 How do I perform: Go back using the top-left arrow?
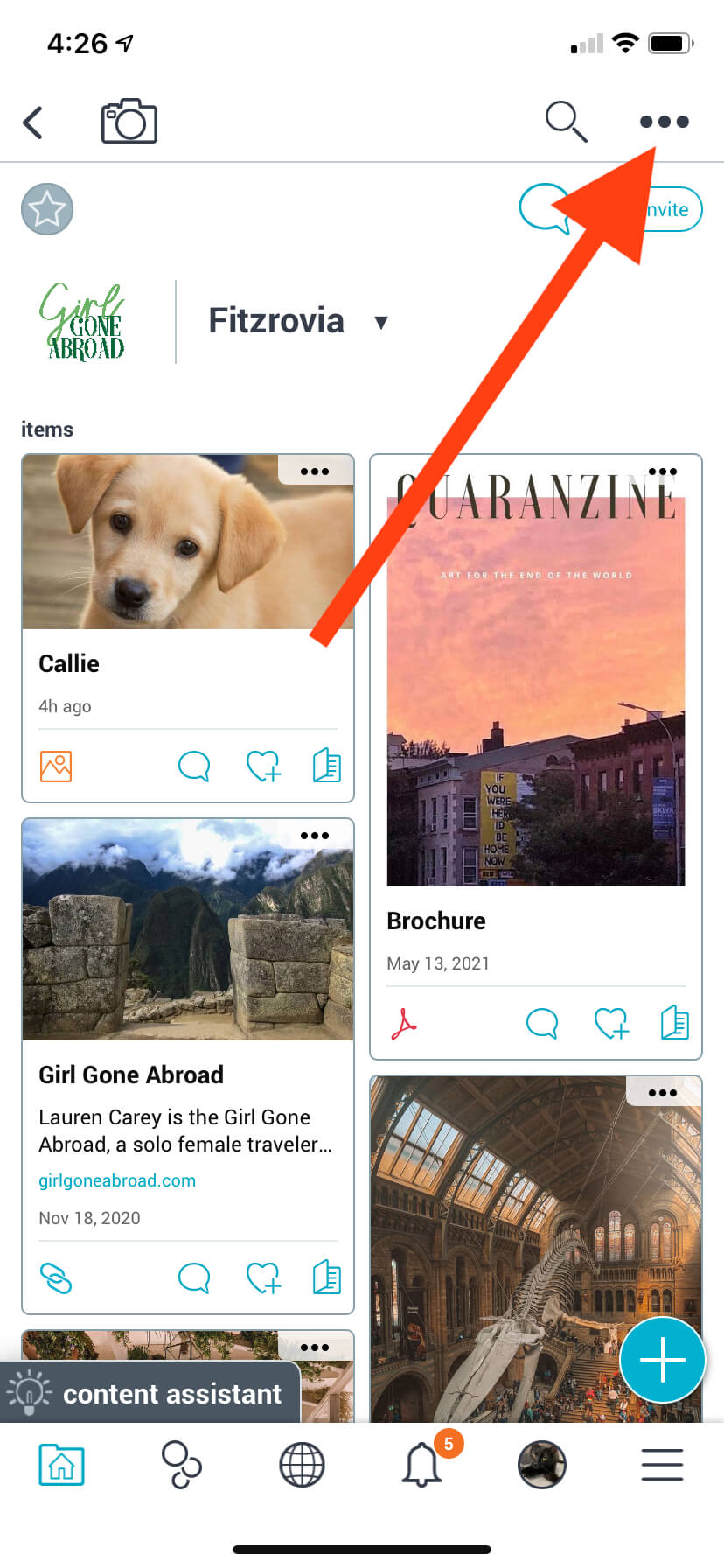[33, 122]
